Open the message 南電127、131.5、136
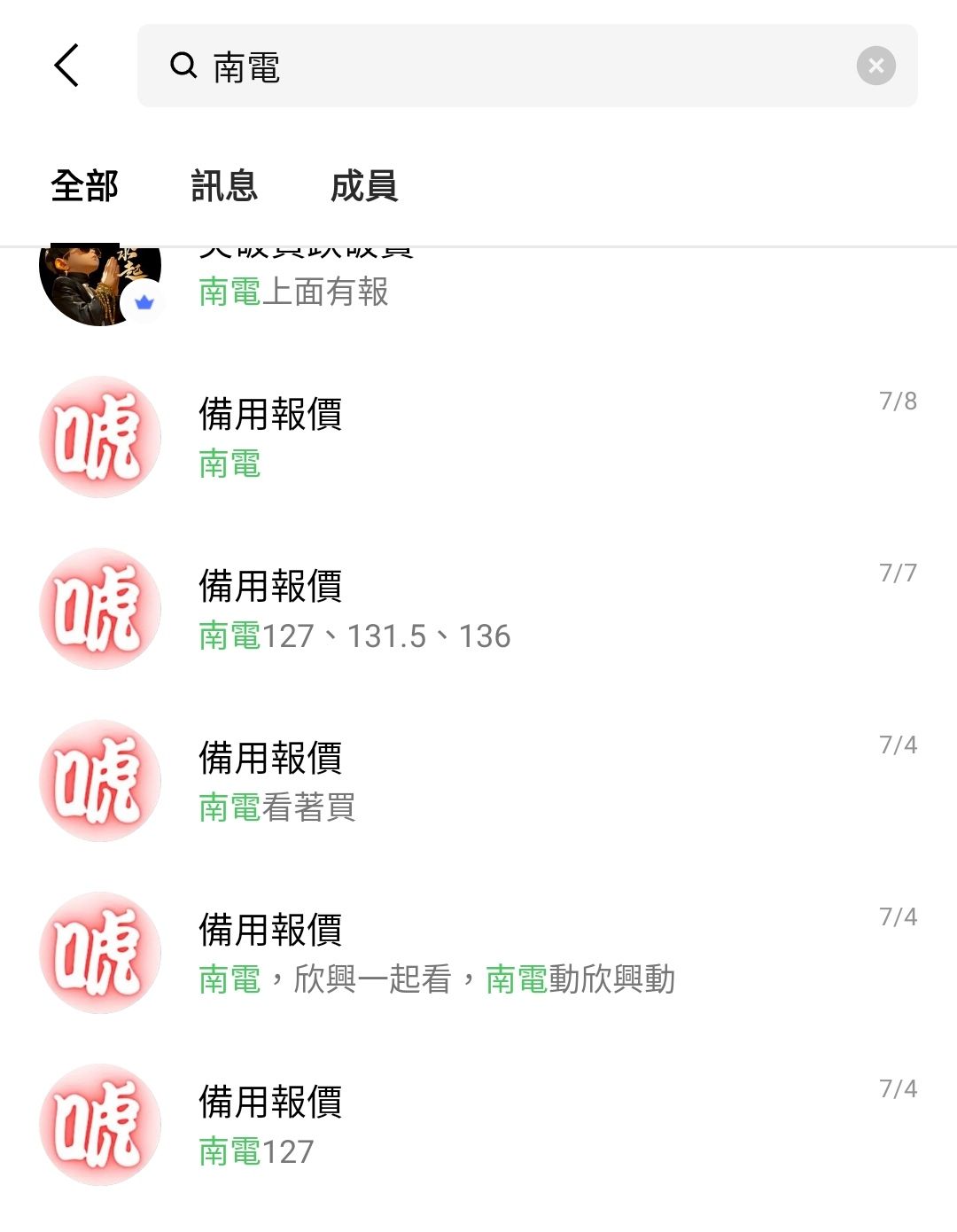957x1232 pixels. pos(478,610)
